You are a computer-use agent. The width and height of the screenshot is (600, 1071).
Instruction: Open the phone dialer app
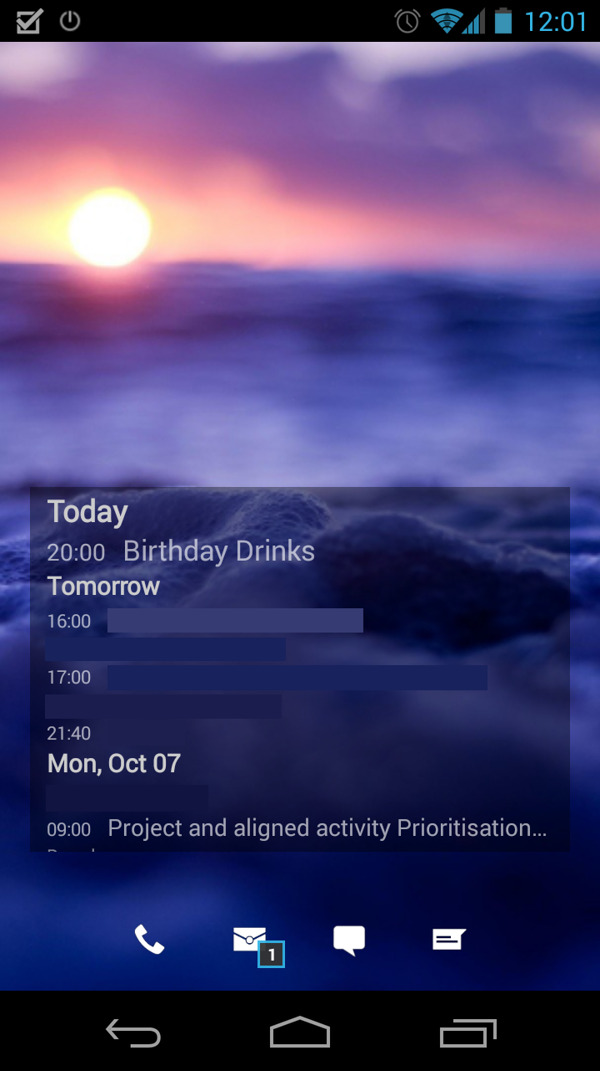pyautogui.click(x=149, y=940)
